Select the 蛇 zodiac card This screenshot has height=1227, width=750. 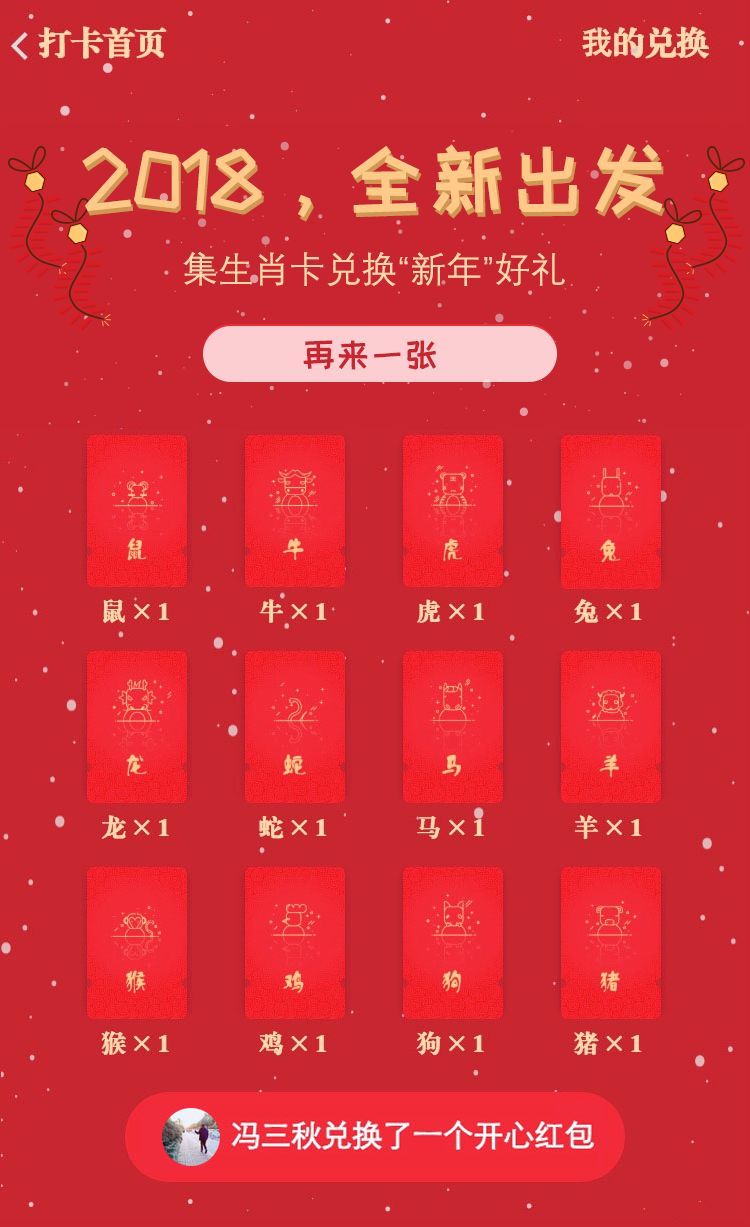pyautogui.click(x=295, y=727)
